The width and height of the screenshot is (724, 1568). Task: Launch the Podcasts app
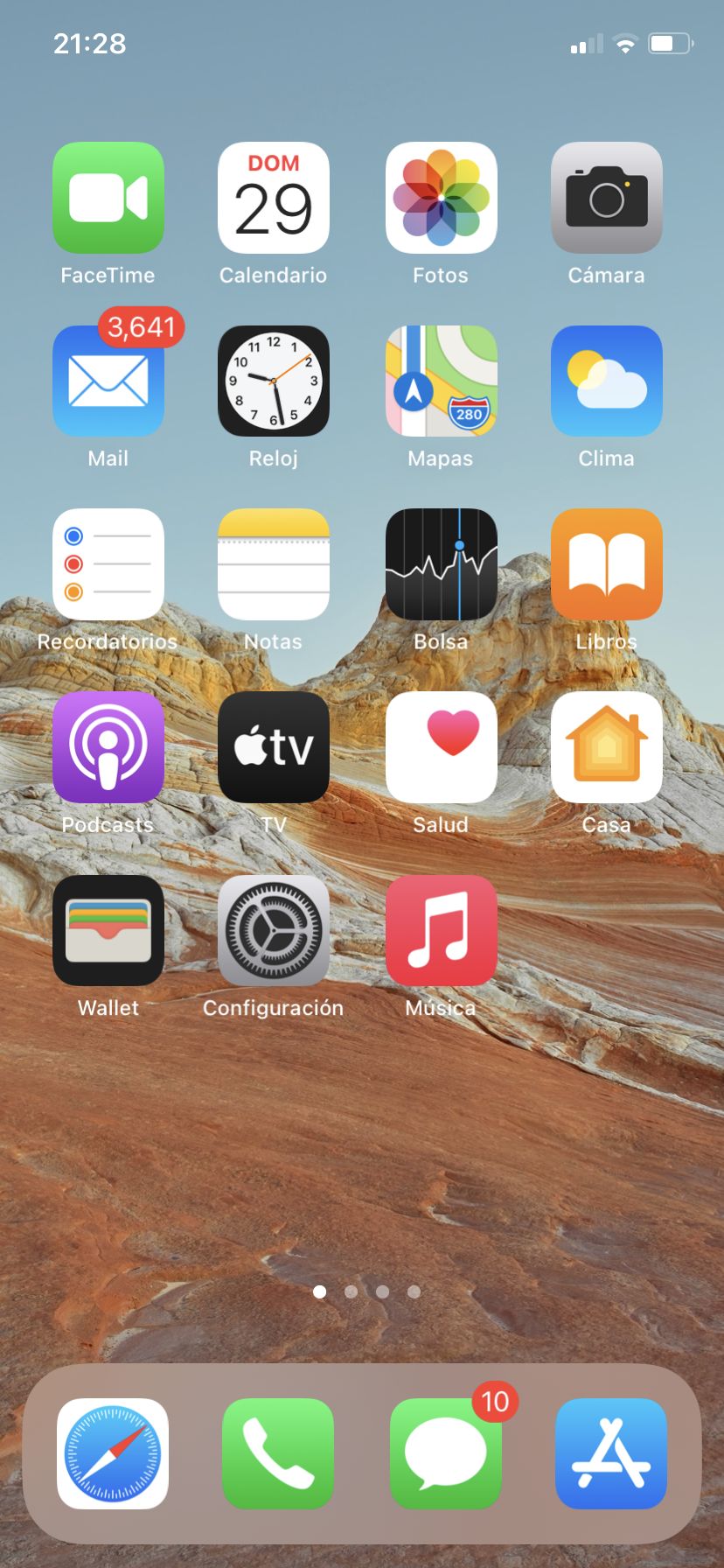108,747
